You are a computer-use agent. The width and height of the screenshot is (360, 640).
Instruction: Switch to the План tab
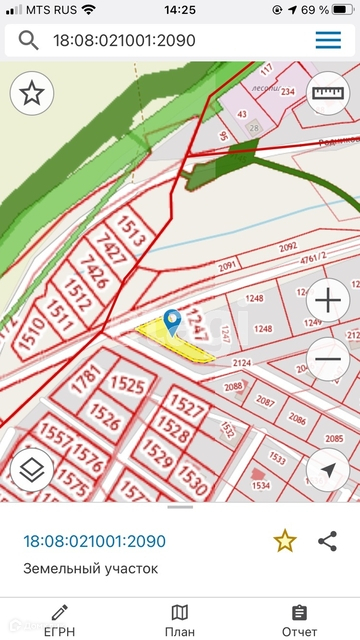(180, 620)
